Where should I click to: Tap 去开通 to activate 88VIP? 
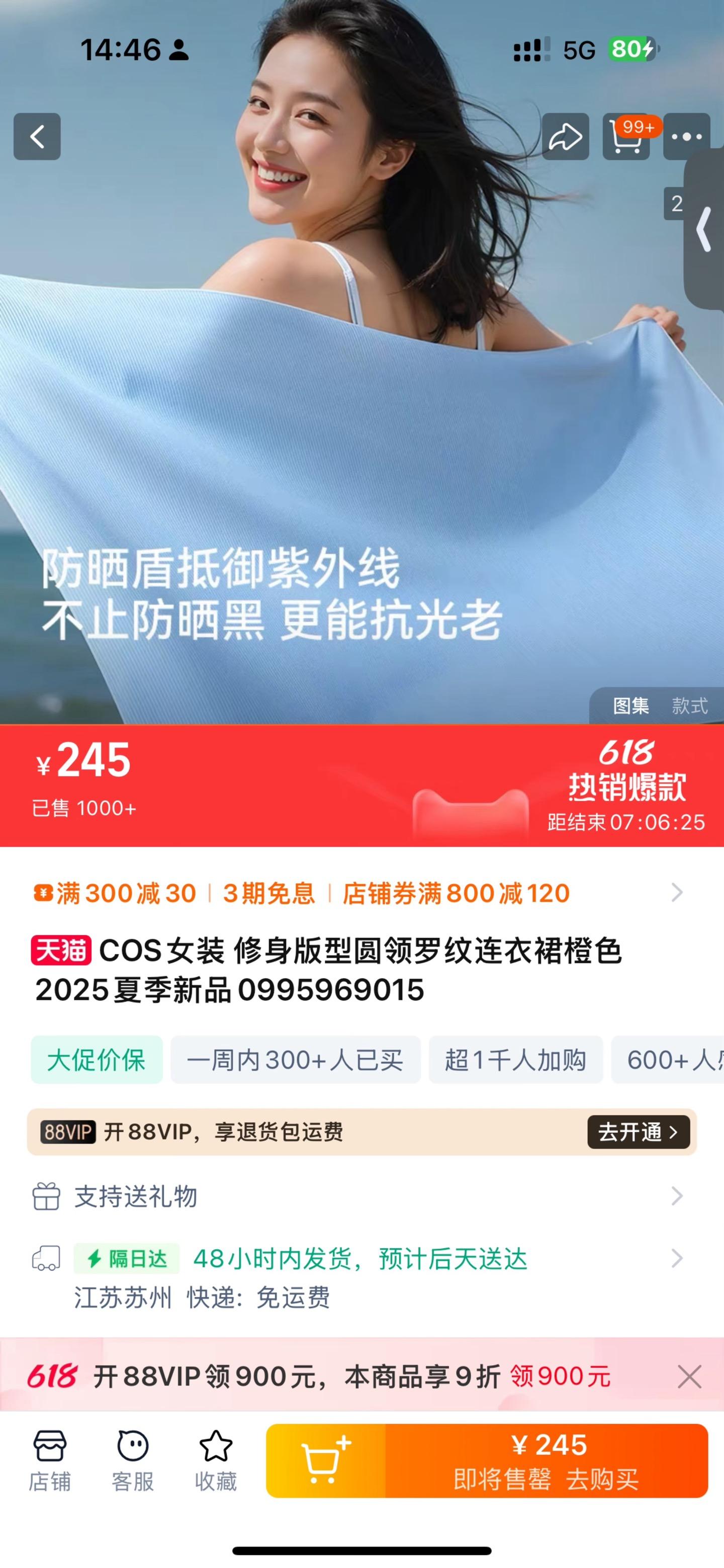(638, 1132)
